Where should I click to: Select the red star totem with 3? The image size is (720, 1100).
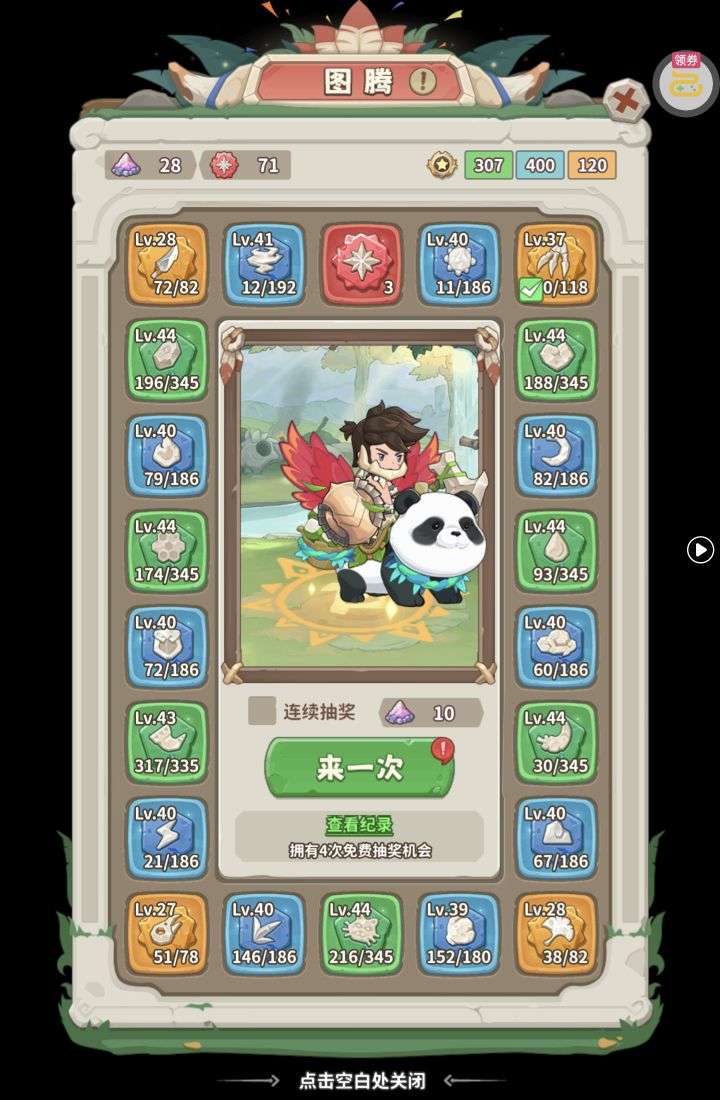(x=361, y=265)
